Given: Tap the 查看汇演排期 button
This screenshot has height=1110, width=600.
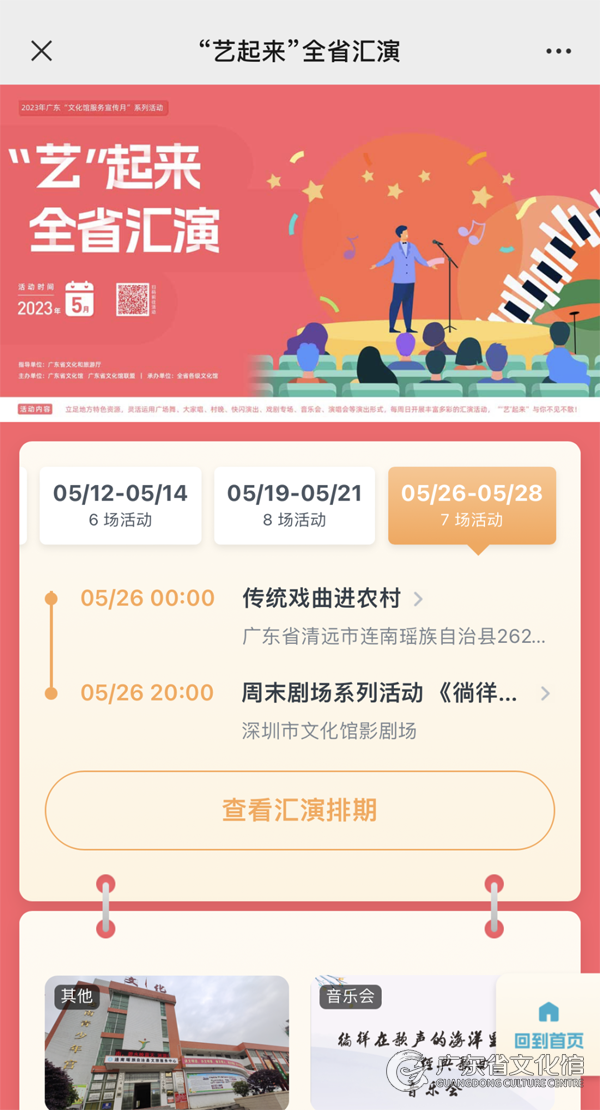Looking at the screenshot, I should coord(299,810).
